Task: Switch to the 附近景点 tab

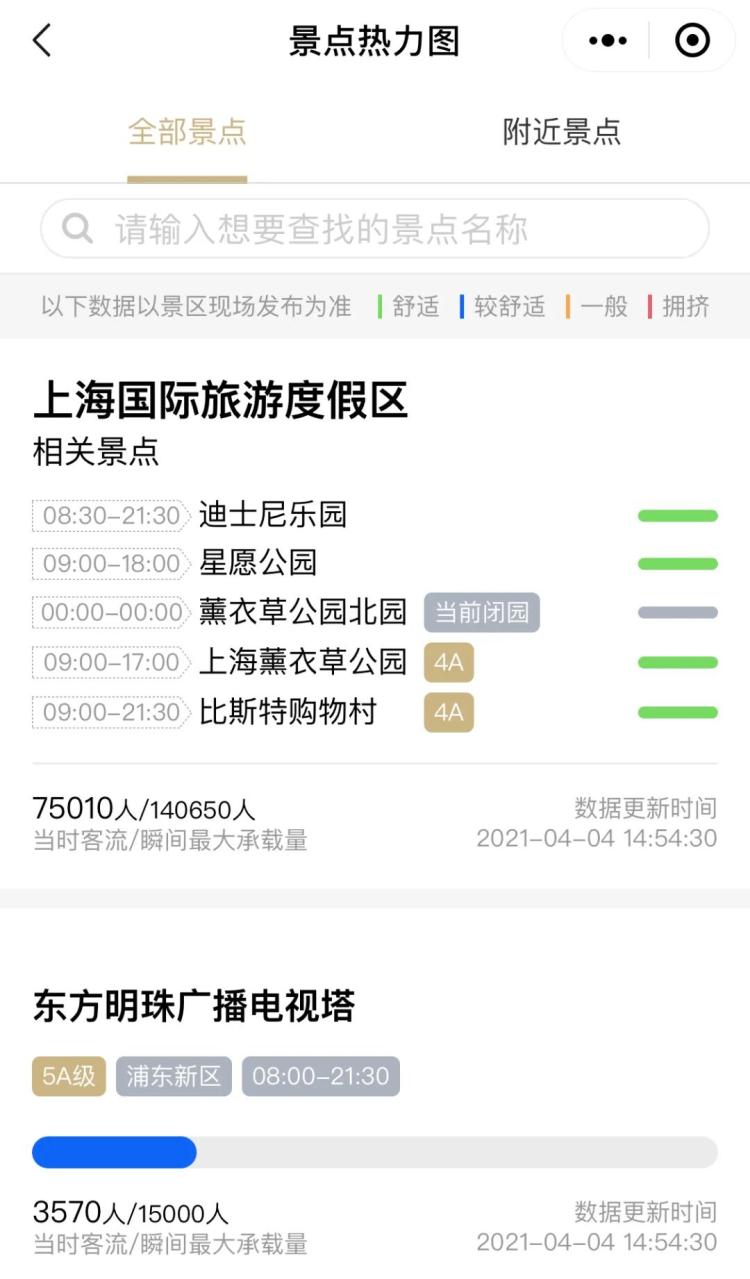Action: [x=562, y=132]
